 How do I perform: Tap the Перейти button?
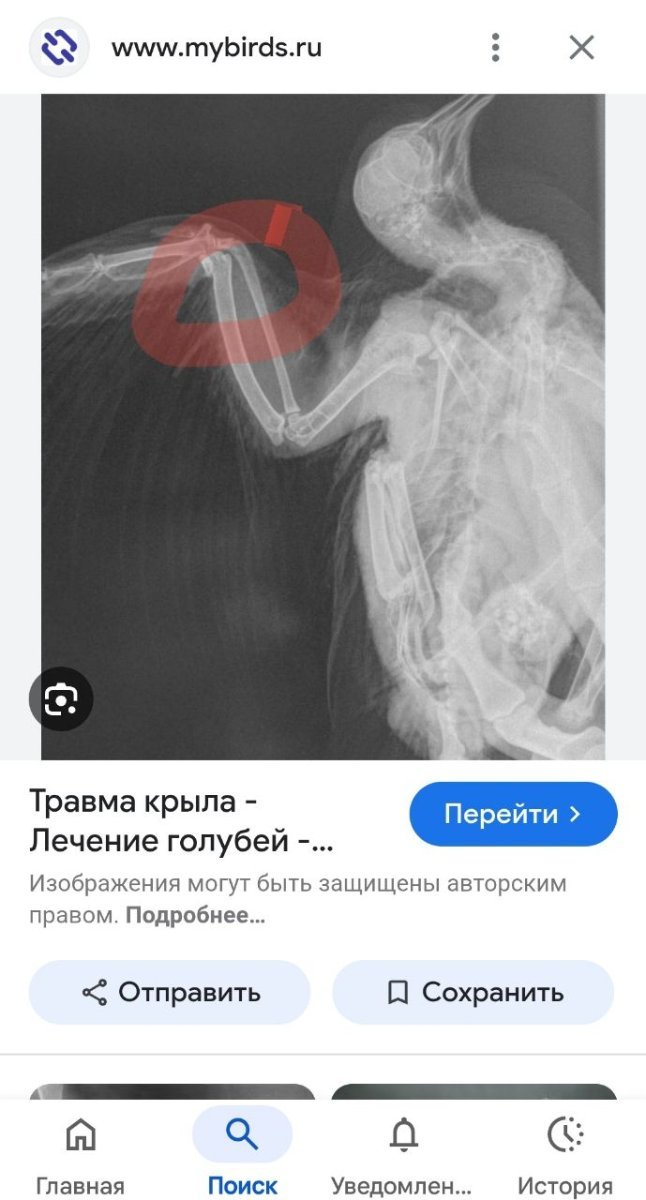coord(513,814)
